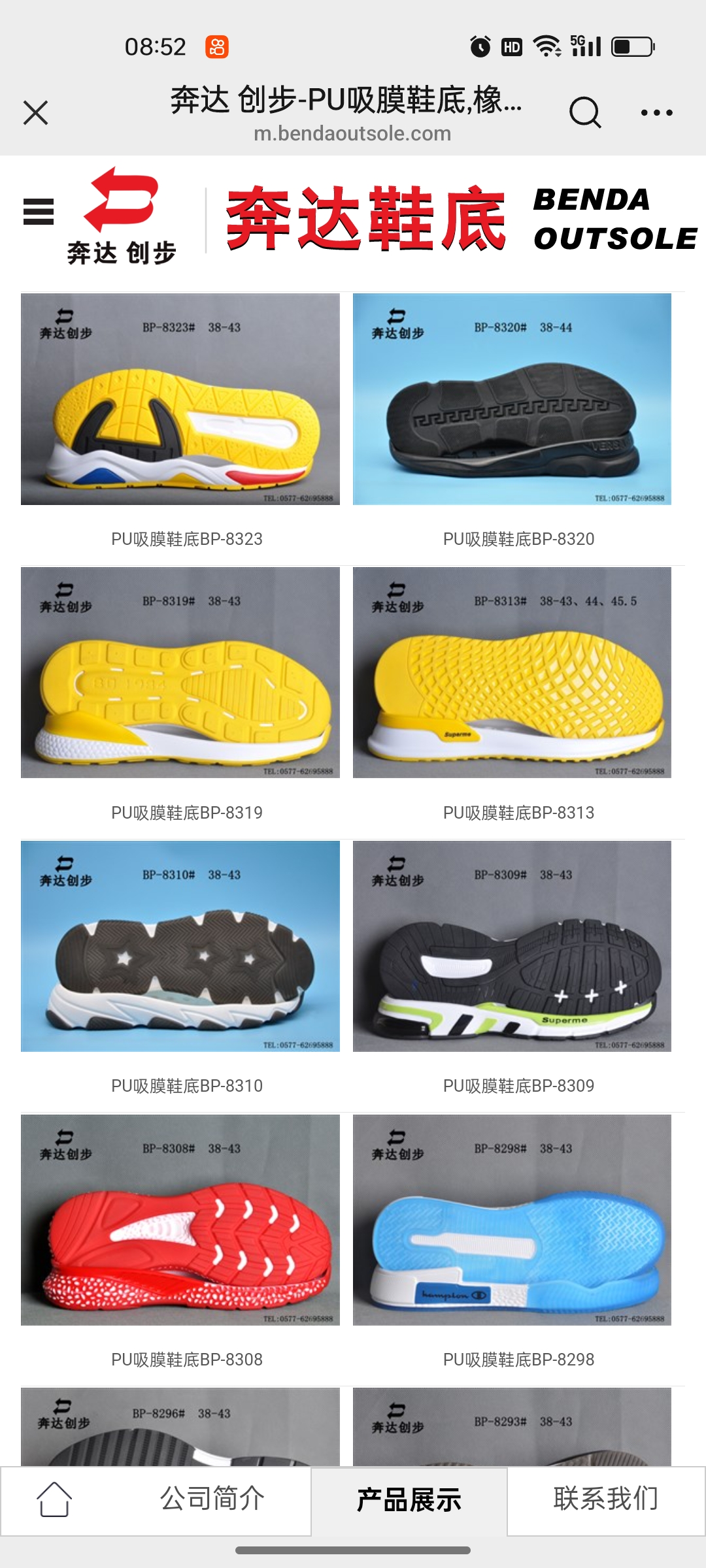Close the in-app browser page
The height and width of the screenshot is (1568, 706).
(36, 112)
